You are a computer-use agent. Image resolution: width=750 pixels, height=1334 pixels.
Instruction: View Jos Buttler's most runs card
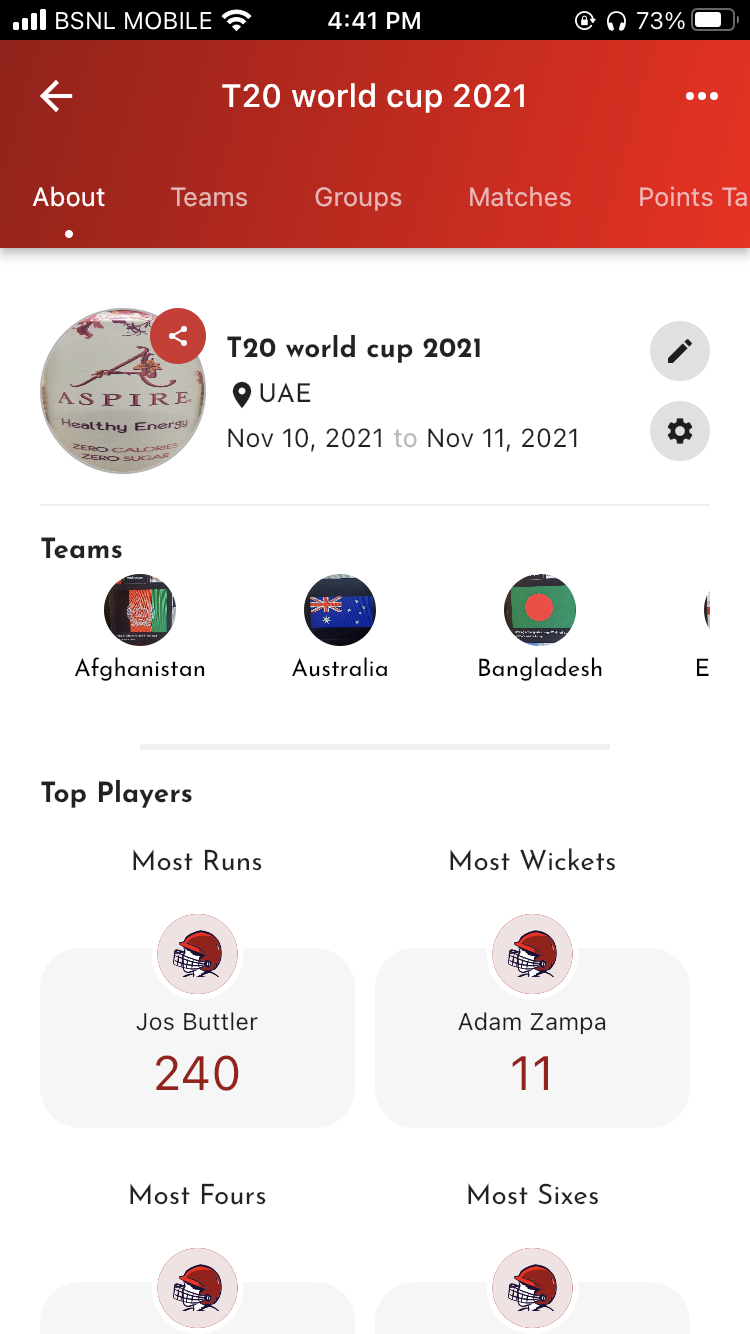point(197,1040)
